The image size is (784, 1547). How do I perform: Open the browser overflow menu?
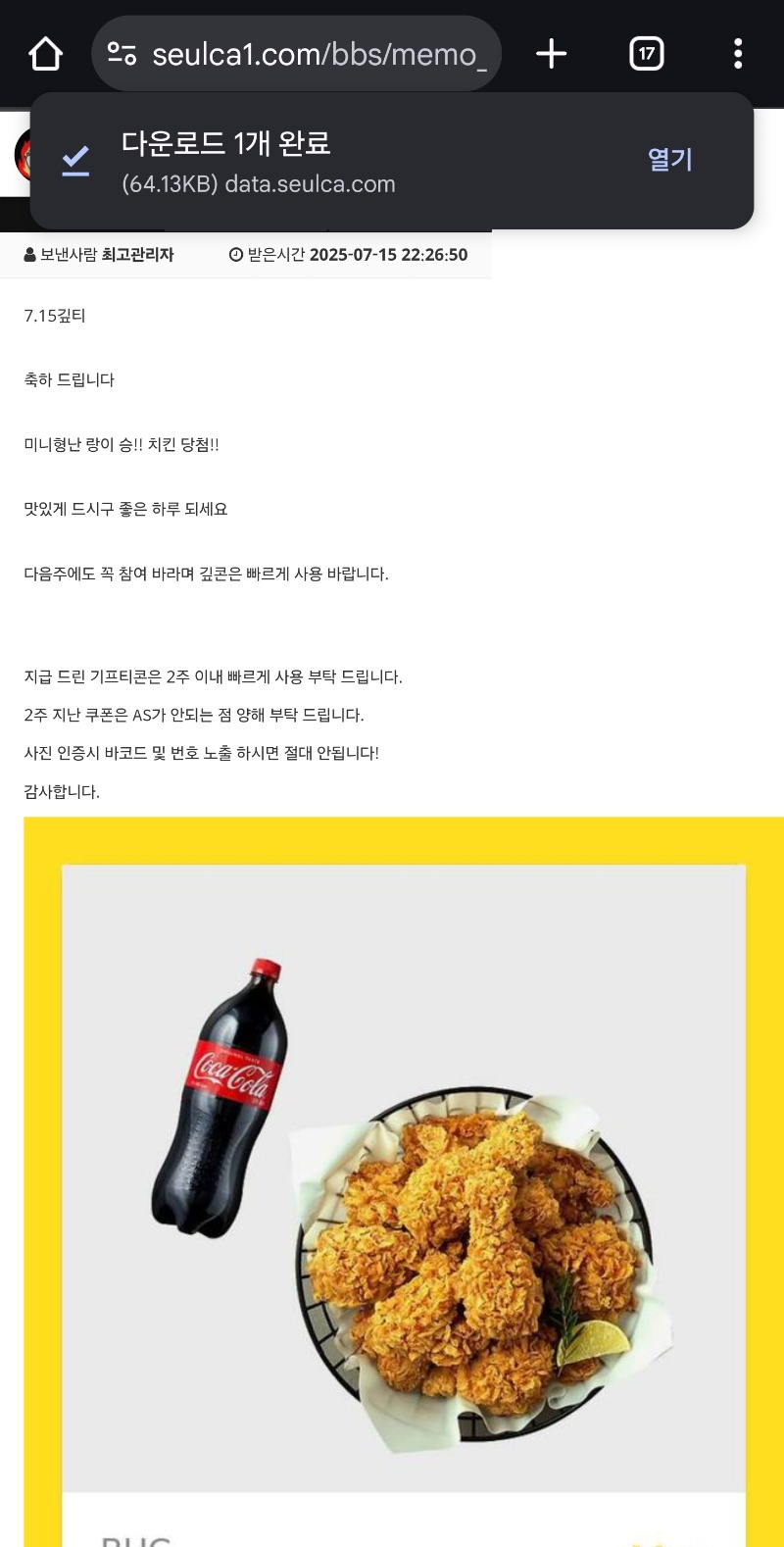coord(738,54)
